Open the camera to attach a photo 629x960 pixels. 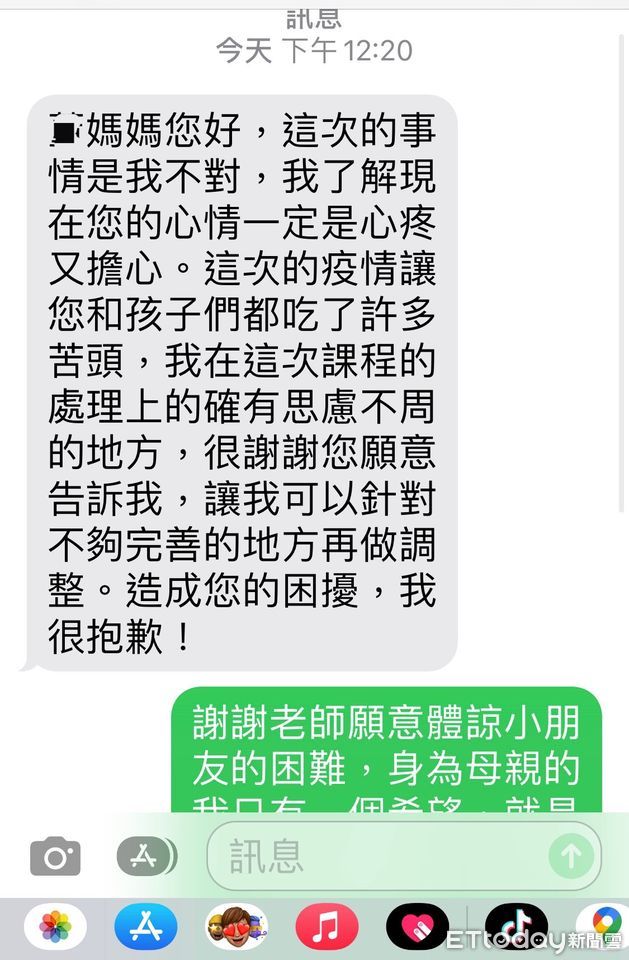(55, 856)
